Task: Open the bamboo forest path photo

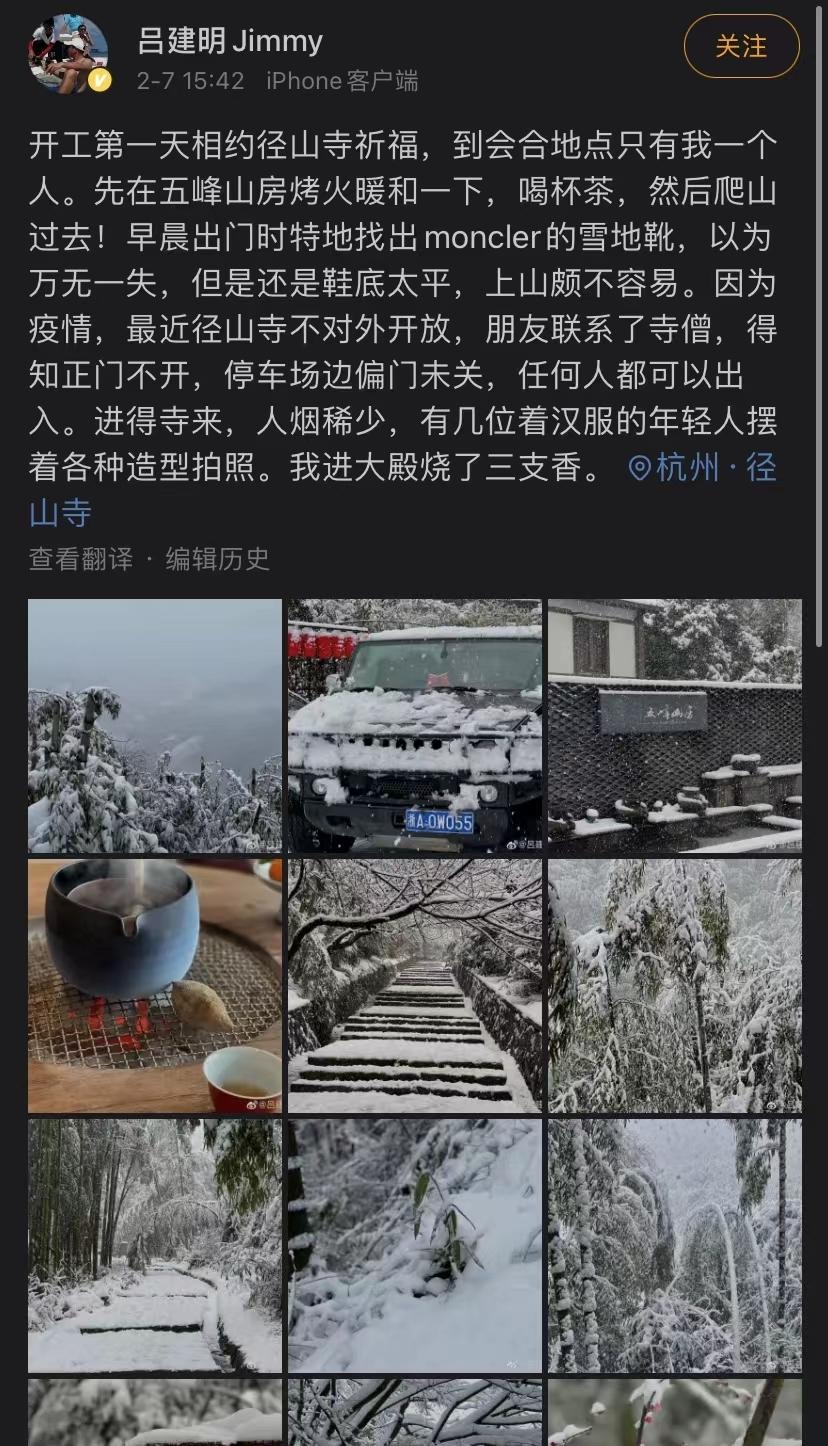Action: pyautogui.click(x=155, y=1246)
